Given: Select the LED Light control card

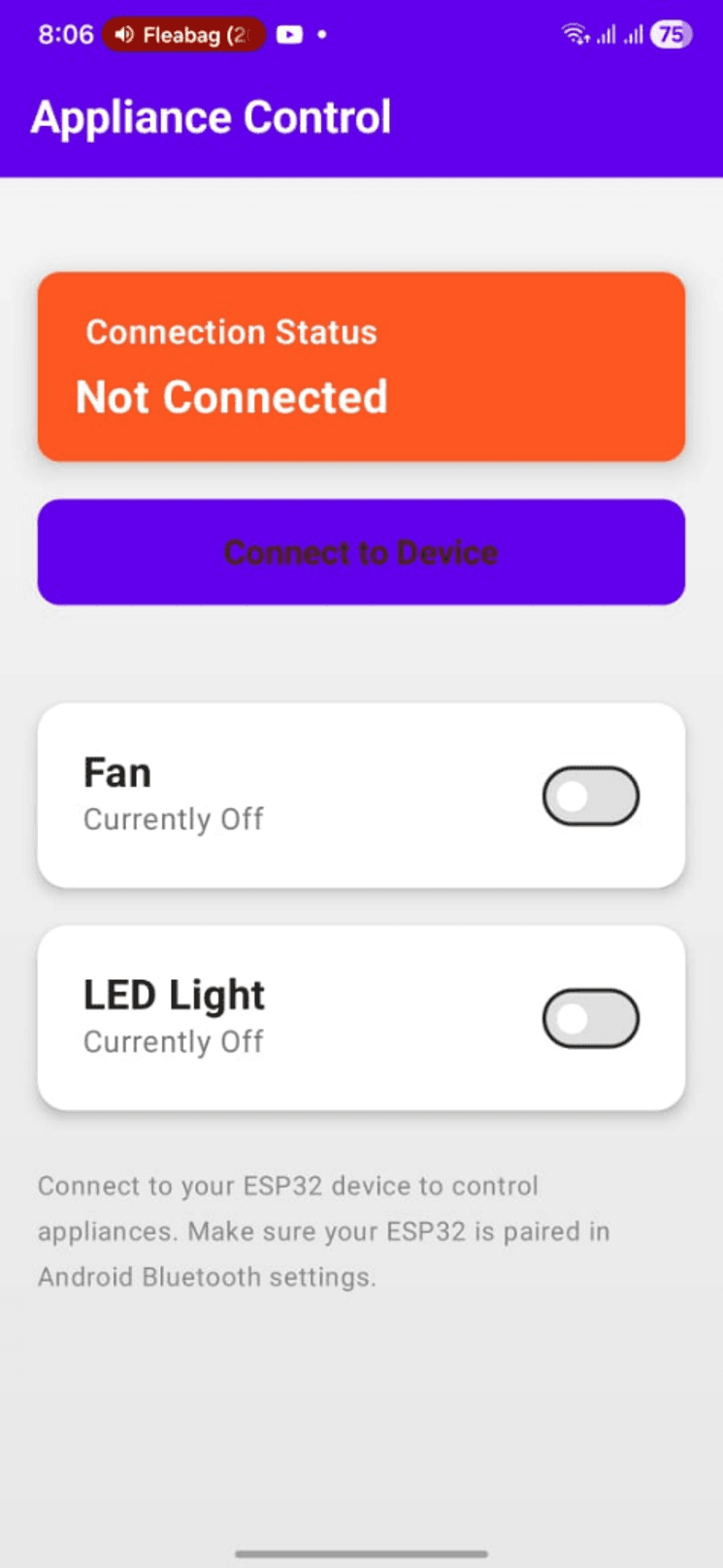Looking at the screenshot, I should (361, 1017).
